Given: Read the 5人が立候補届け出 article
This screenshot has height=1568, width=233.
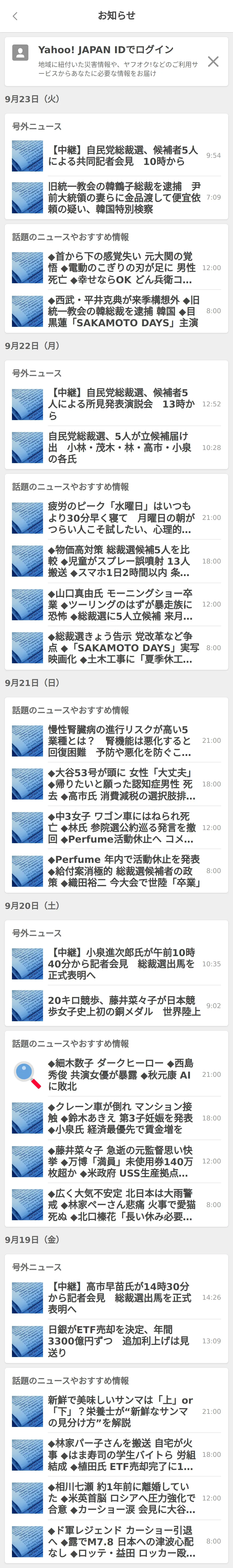Looking at the screenshot, I should point(122,447).
